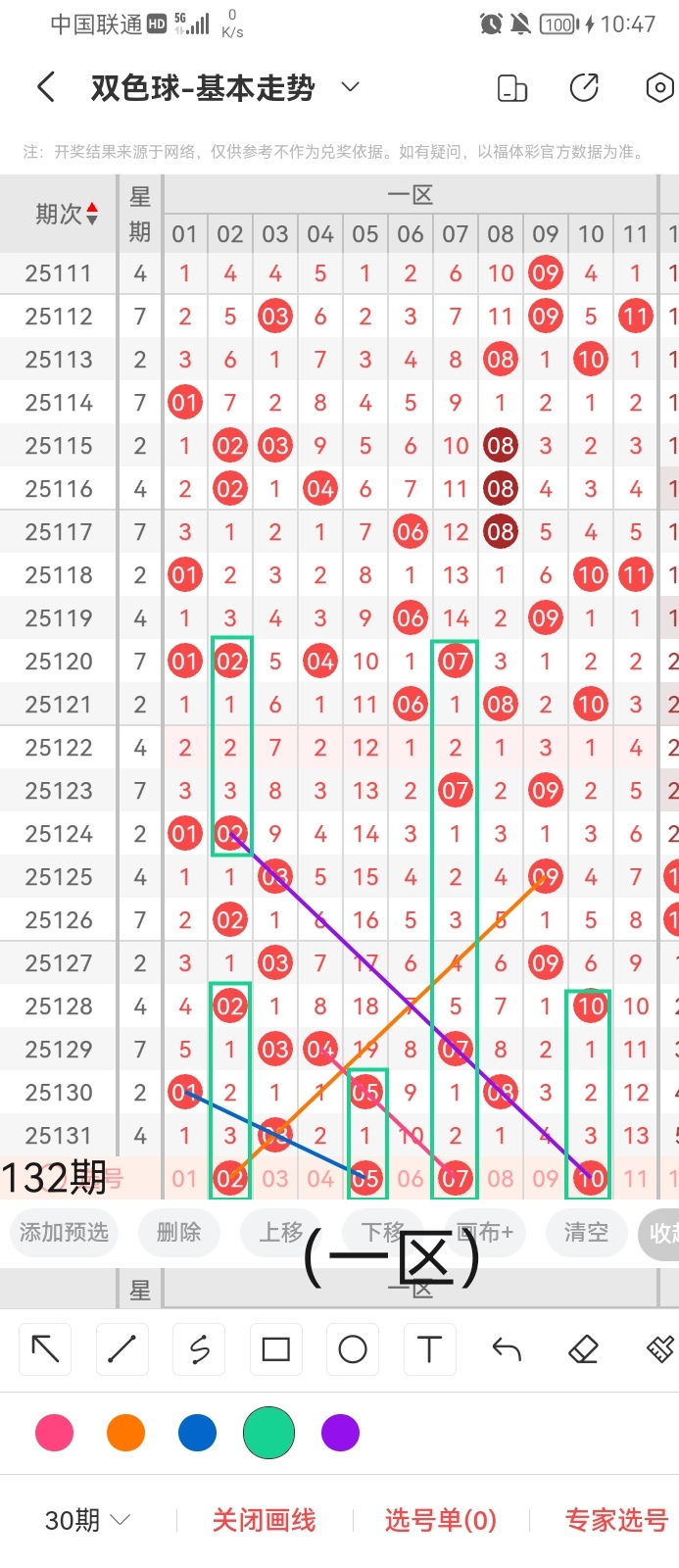
Task: Choose the pink color swatch
Action: click(x=54, y=1433)
